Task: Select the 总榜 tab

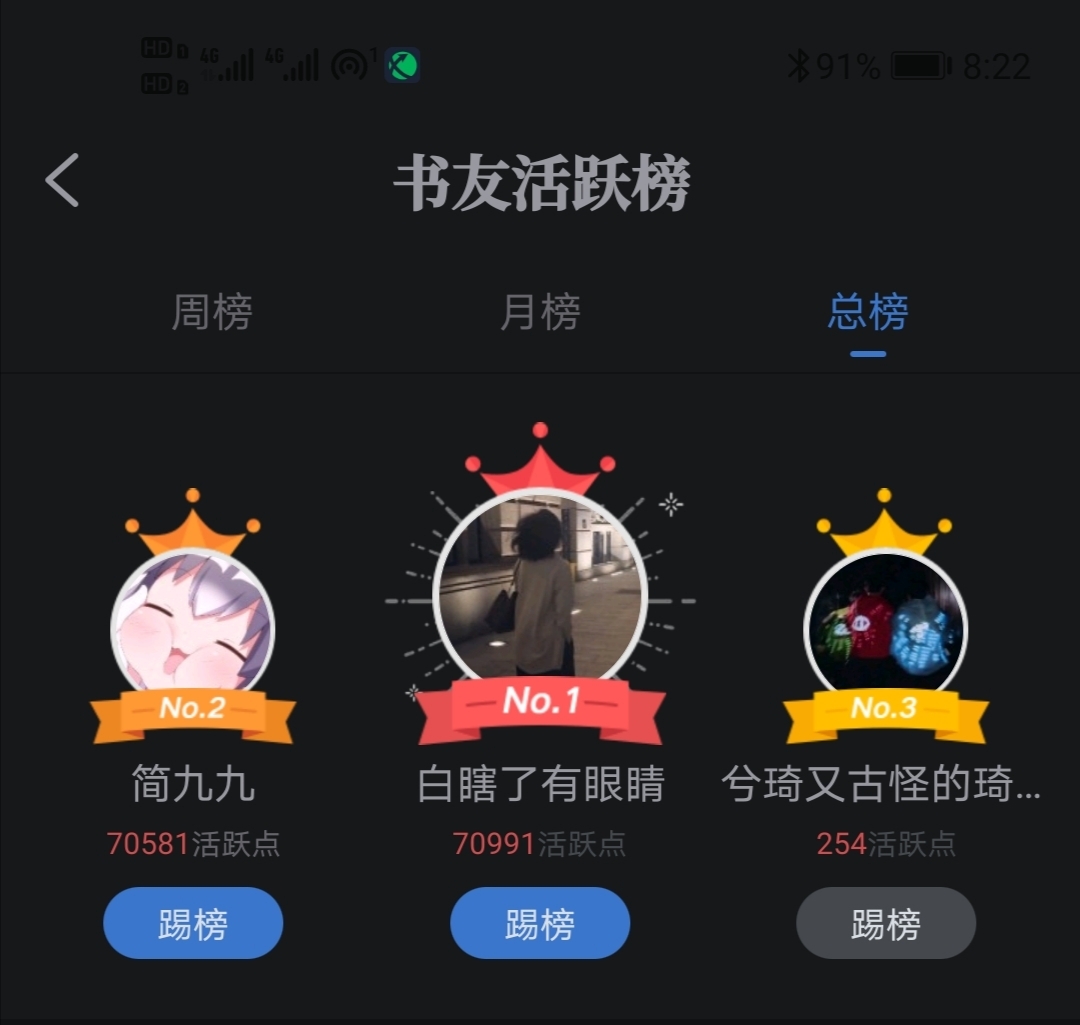Action: (868, 313)
